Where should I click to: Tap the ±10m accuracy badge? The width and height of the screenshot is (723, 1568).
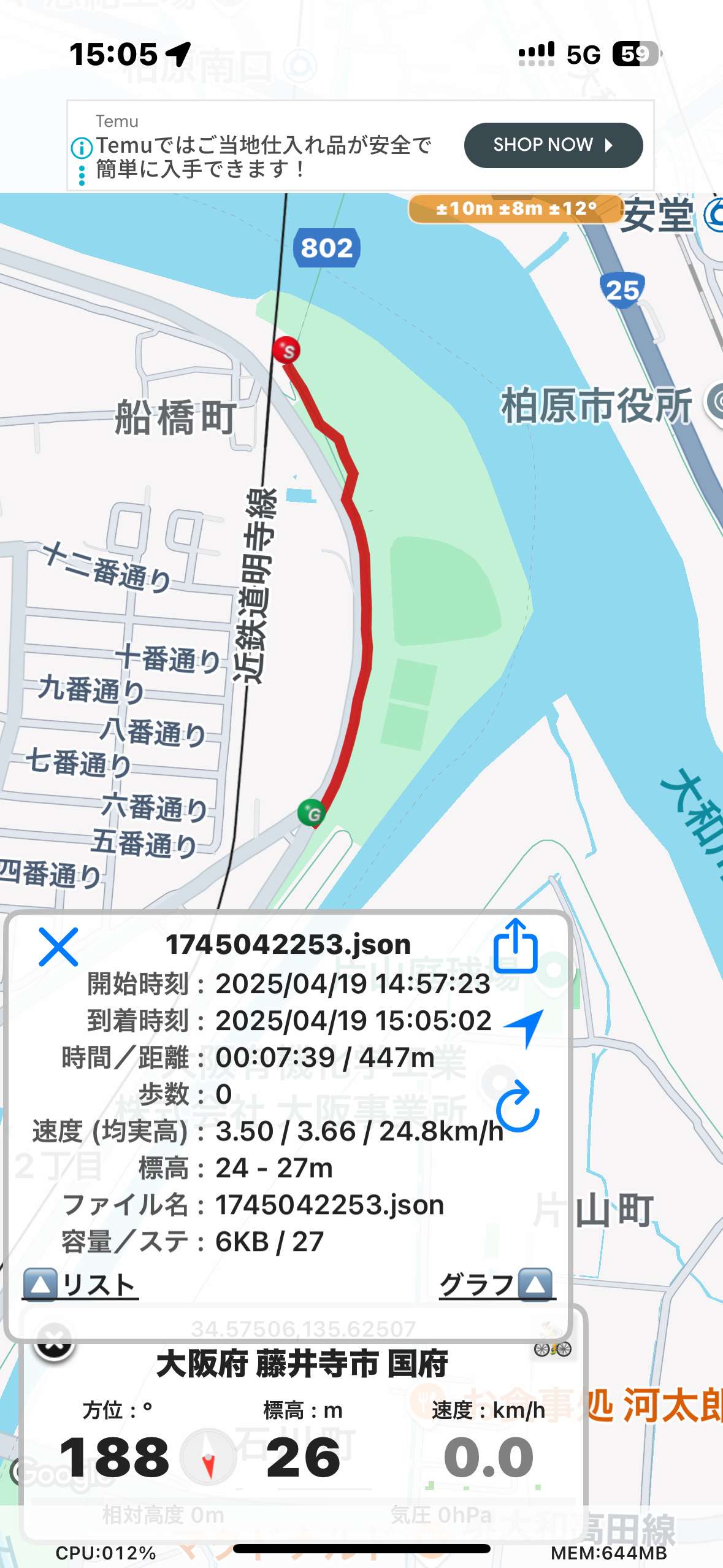coord(516,209)
